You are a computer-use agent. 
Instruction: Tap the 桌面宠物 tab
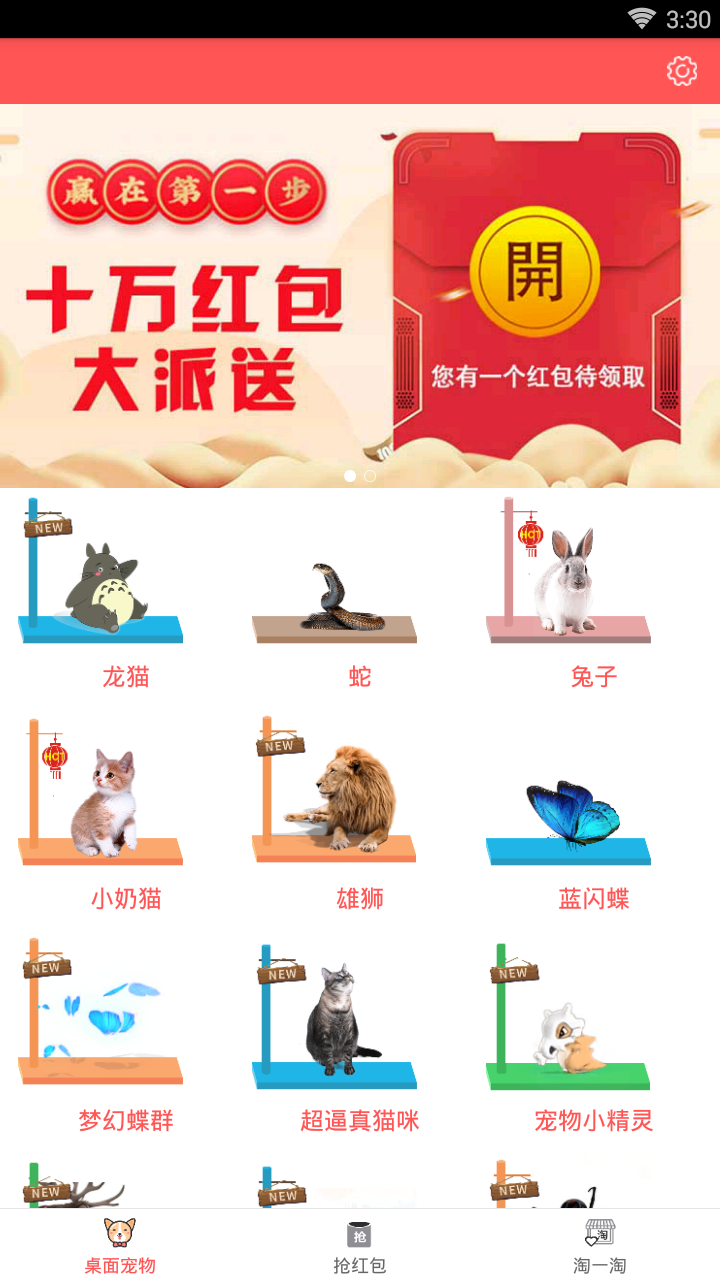[x=120, y=1246]
